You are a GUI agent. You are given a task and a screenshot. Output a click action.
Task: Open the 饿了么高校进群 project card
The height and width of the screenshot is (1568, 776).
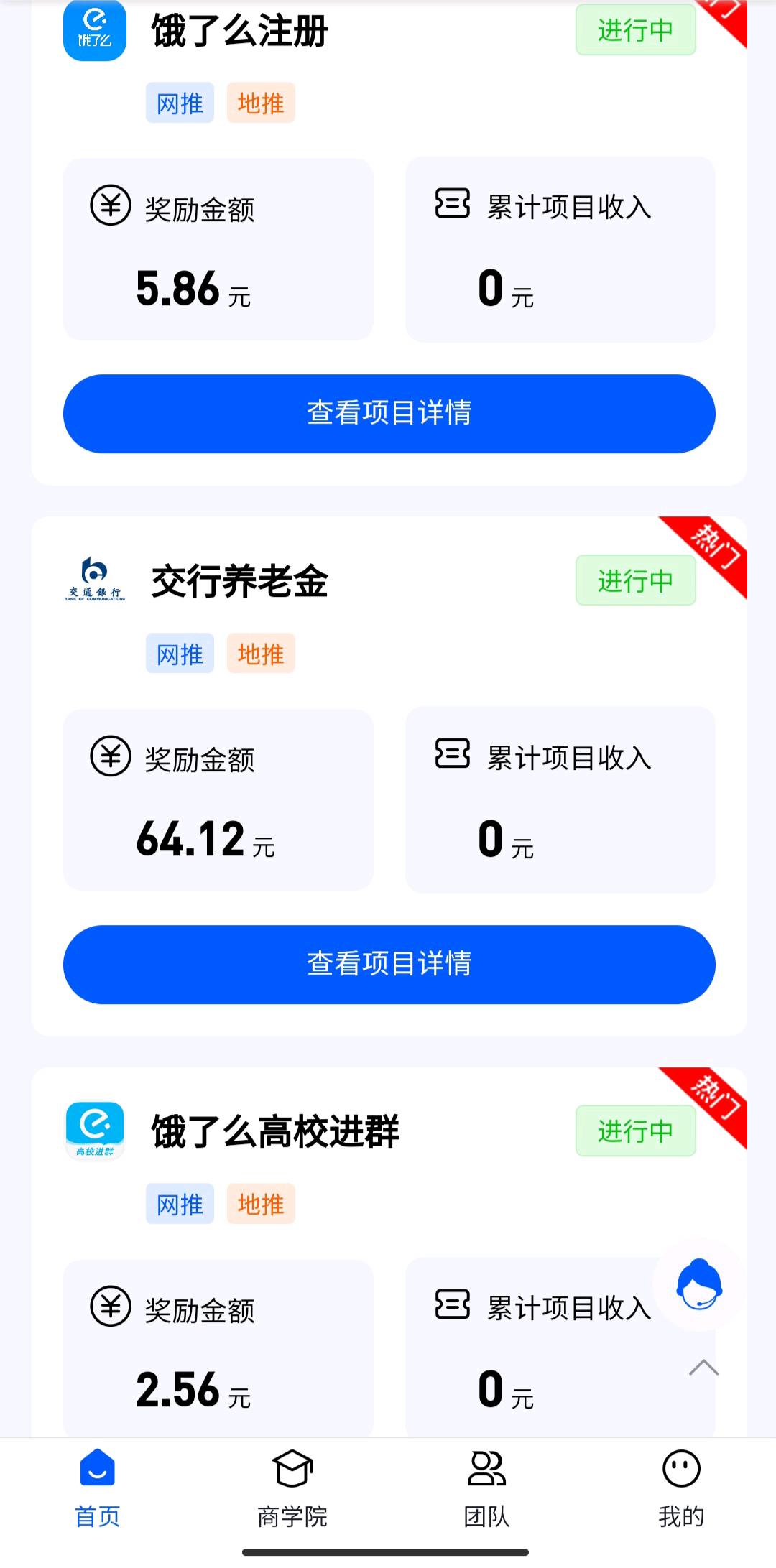coord(275,1132)
